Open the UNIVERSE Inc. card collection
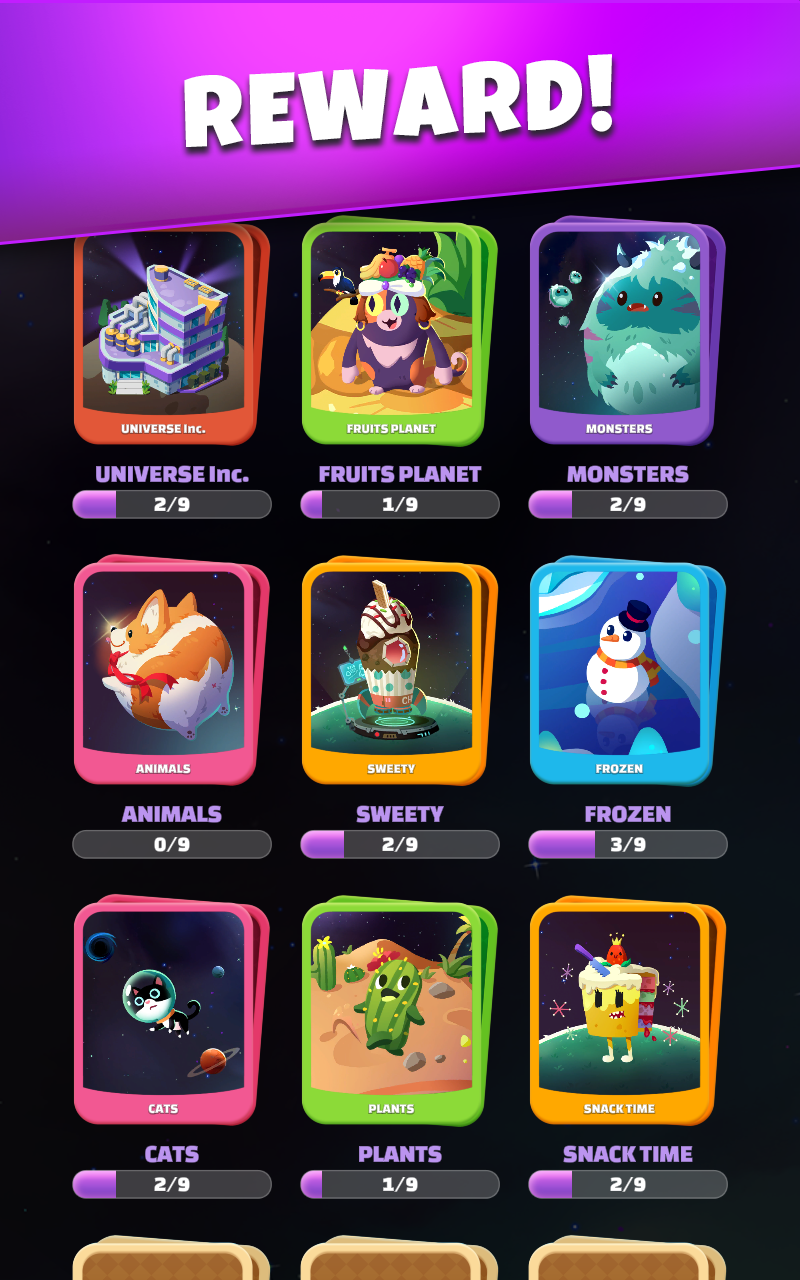This screenshot has width=800, height=1280. (x=164, y=335)
